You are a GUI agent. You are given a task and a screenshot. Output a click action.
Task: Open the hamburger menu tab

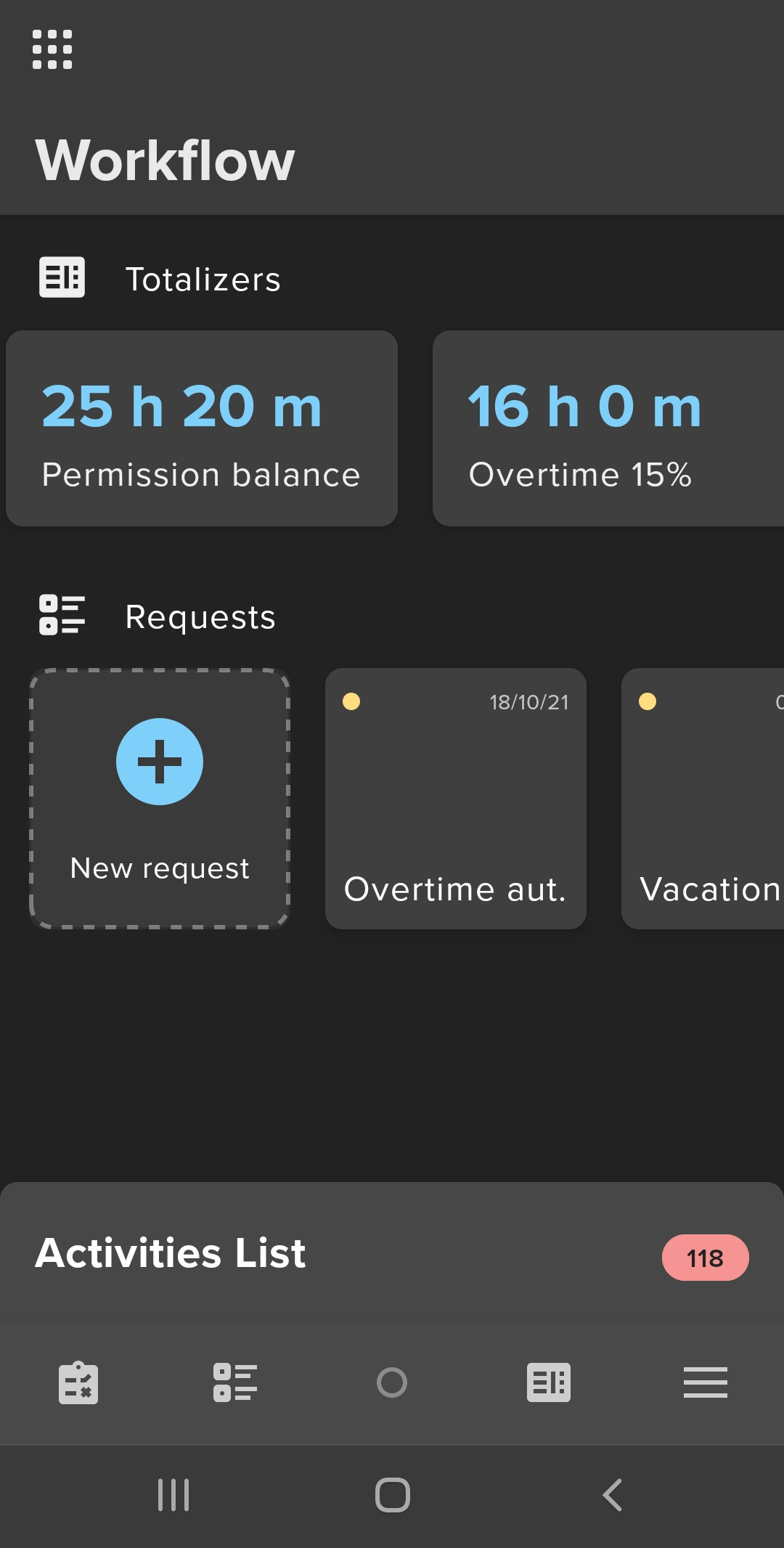tap(706, 1382)
